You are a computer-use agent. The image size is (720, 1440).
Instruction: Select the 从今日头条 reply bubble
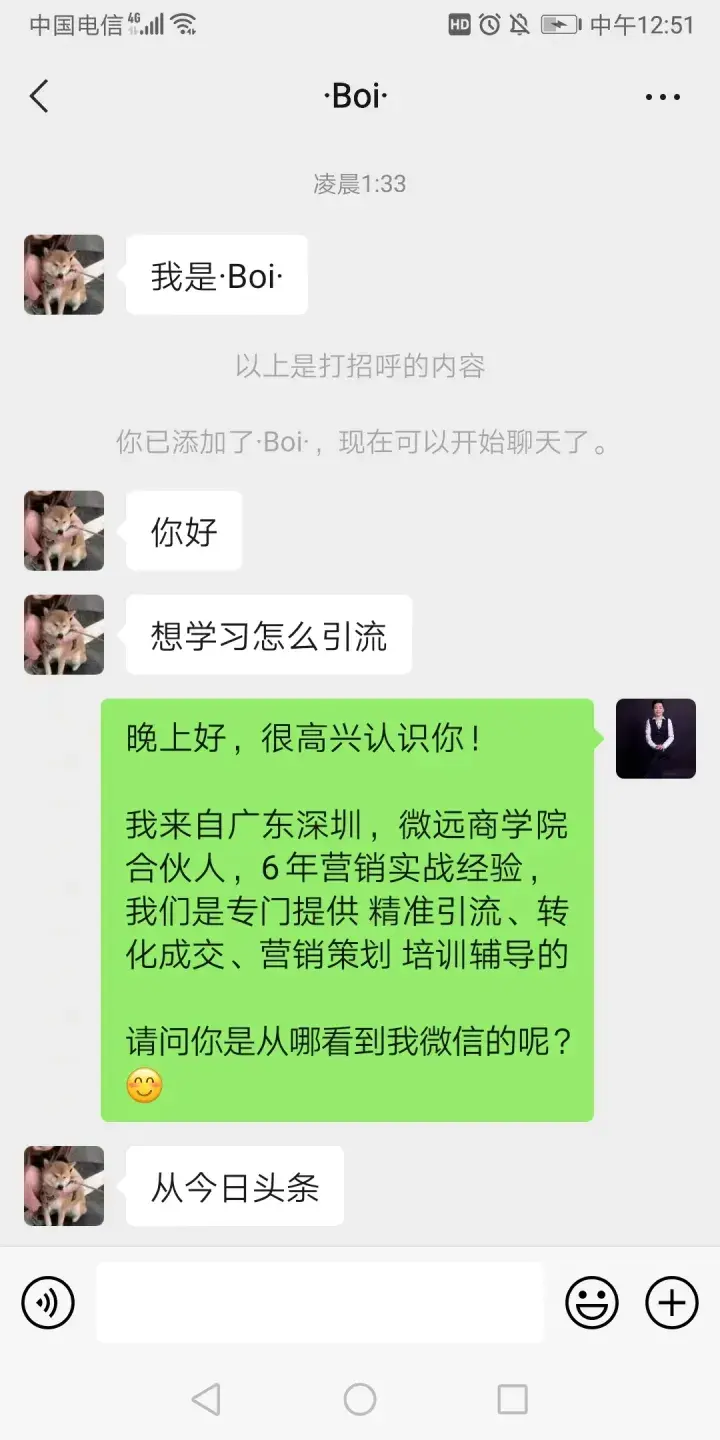(234, 1185)
